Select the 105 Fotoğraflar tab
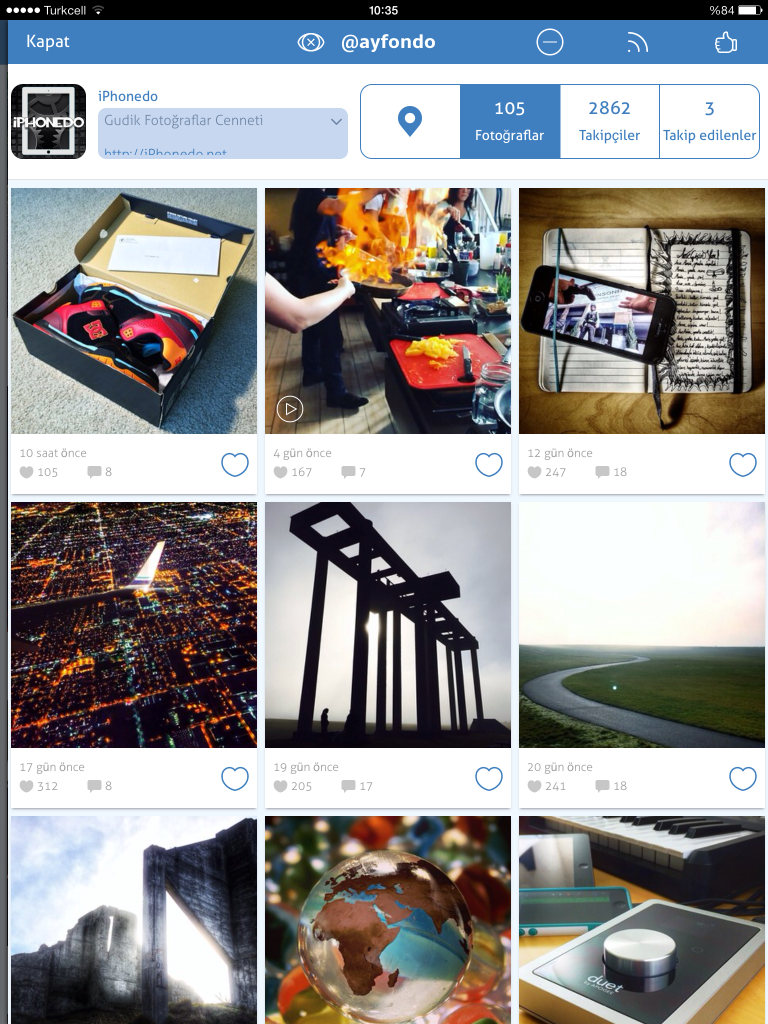The image size is (768, 1024). (x=510, y=122)
